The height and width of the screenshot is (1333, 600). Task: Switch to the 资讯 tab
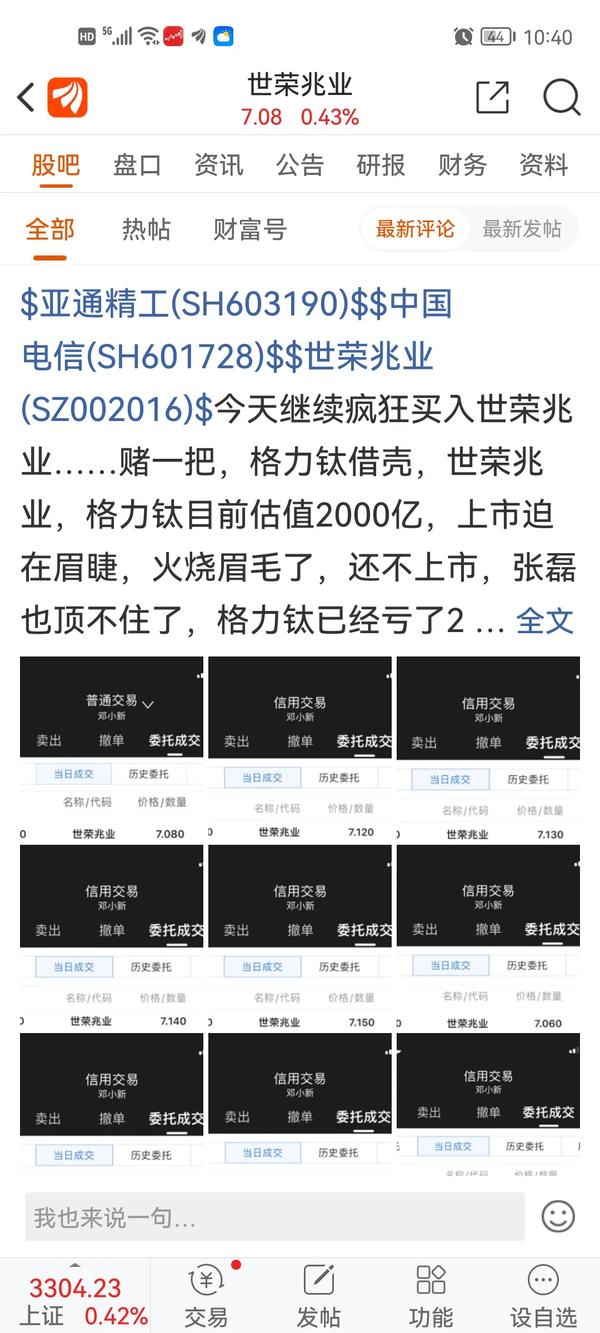click(x=218, y=165)
